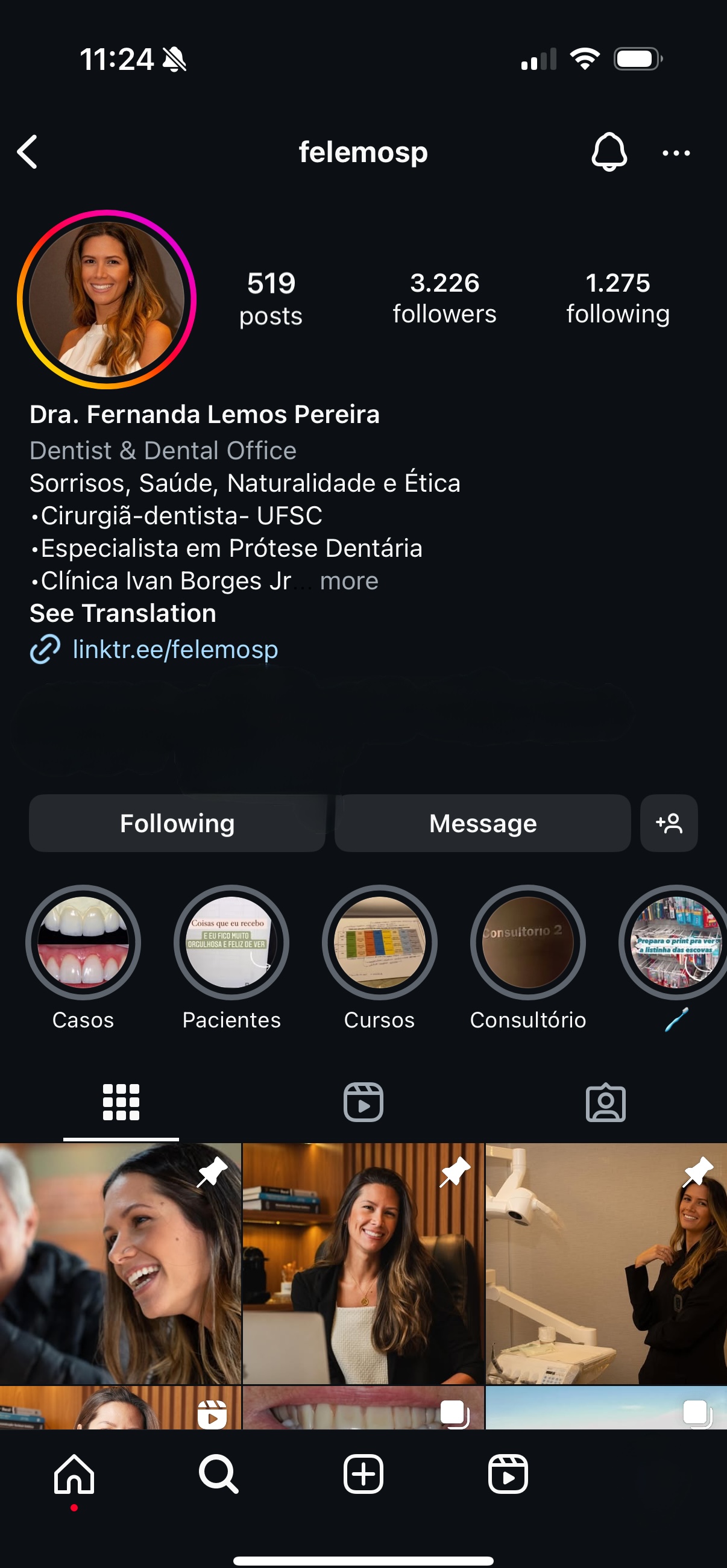Show the 3.226 followers list
Viewport: 727px width, 1568px height.
444,298
